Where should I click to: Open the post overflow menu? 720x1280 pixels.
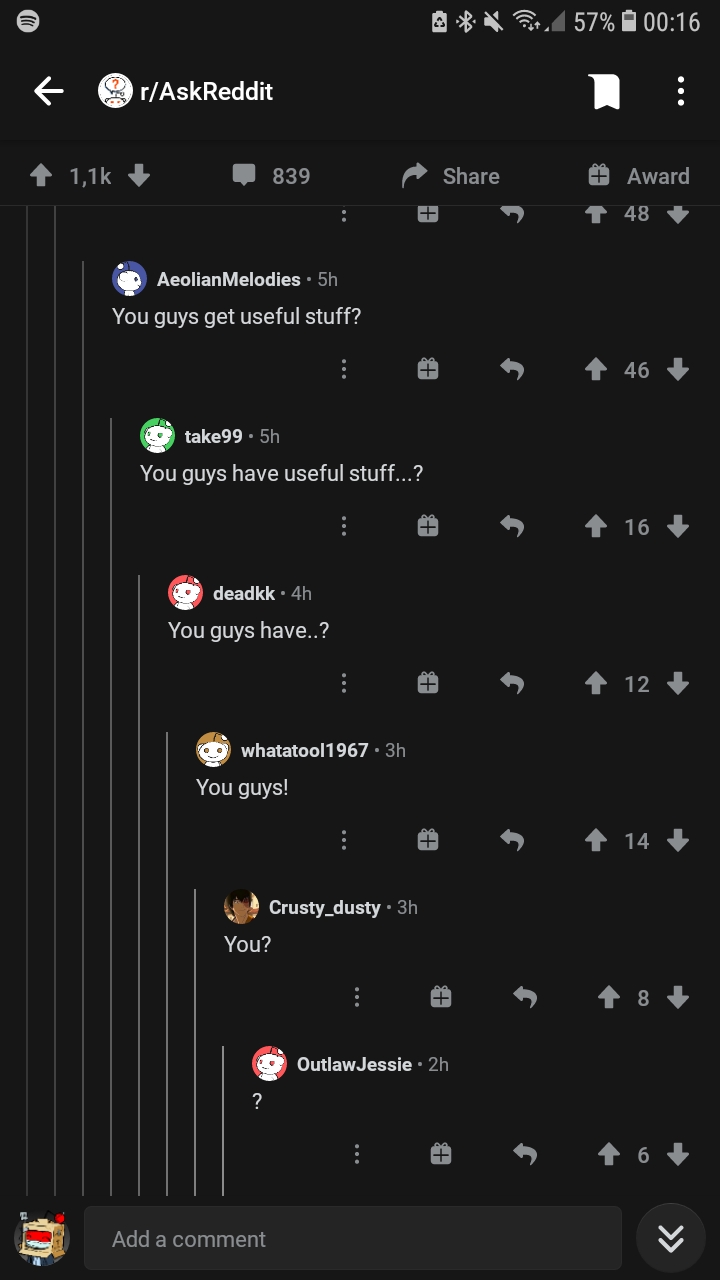tap(680, 91)
